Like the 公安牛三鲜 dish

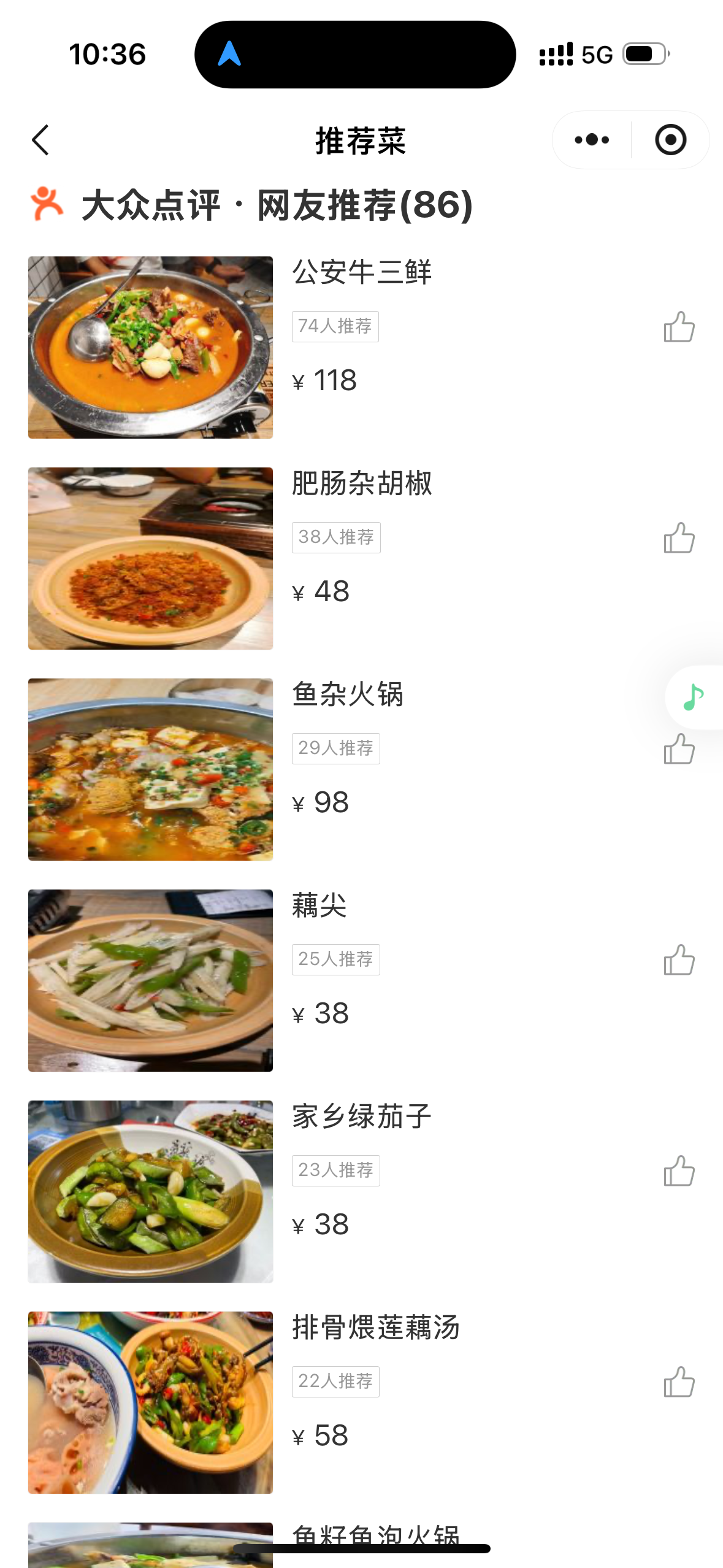[x=679, y=327]
